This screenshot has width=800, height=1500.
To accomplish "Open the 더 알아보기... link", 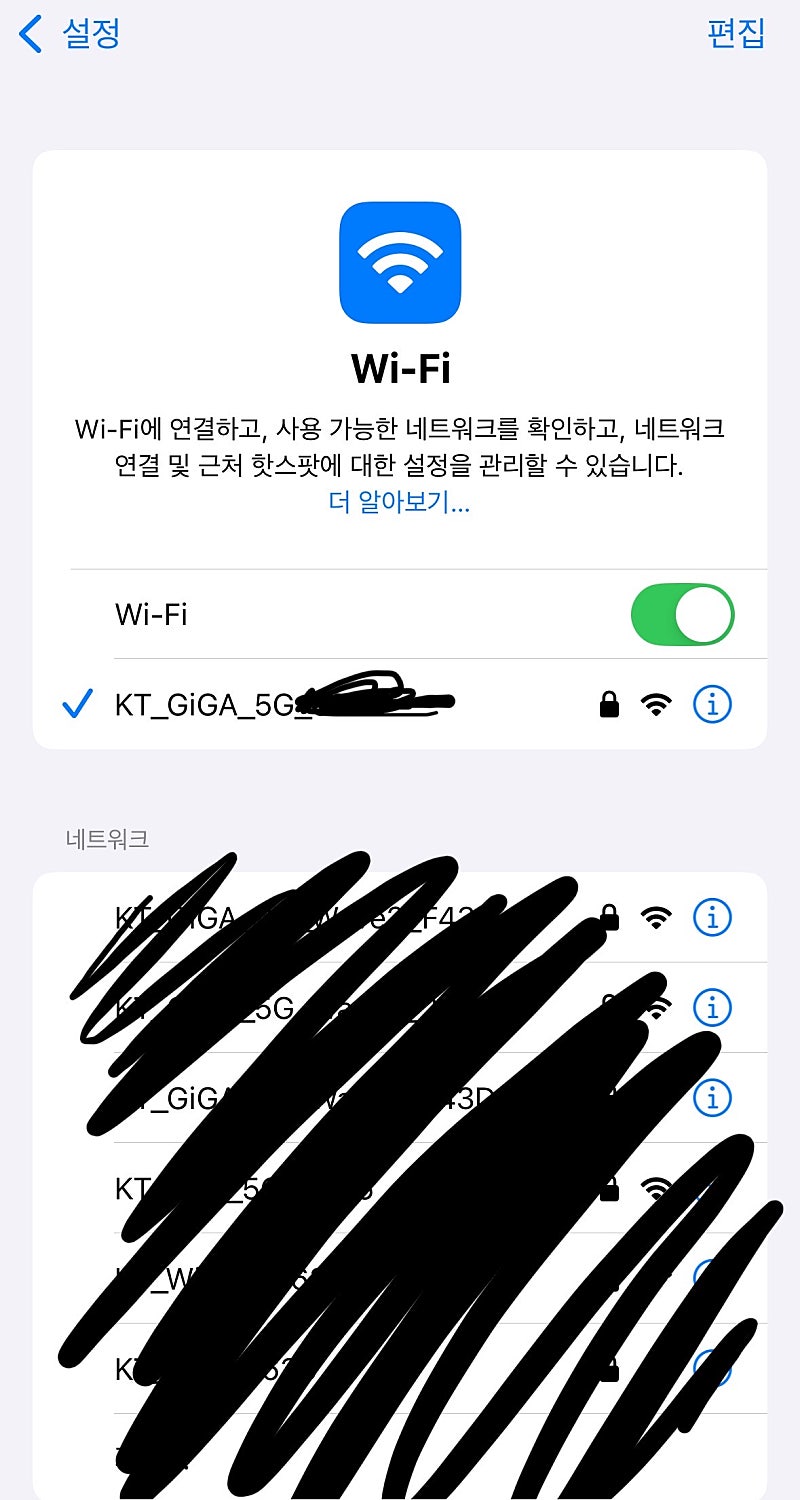I will tap(399, 503).
